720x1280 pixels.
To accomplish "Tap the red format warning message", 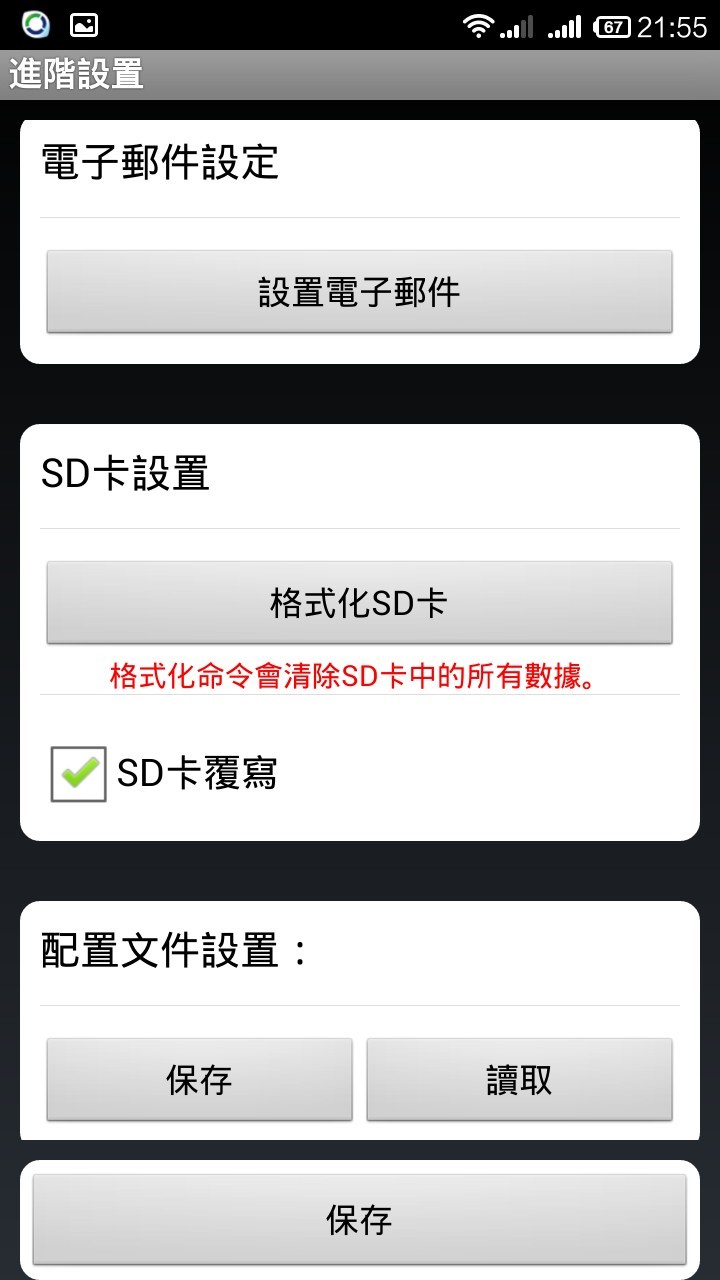I will (x=359, y=676).
